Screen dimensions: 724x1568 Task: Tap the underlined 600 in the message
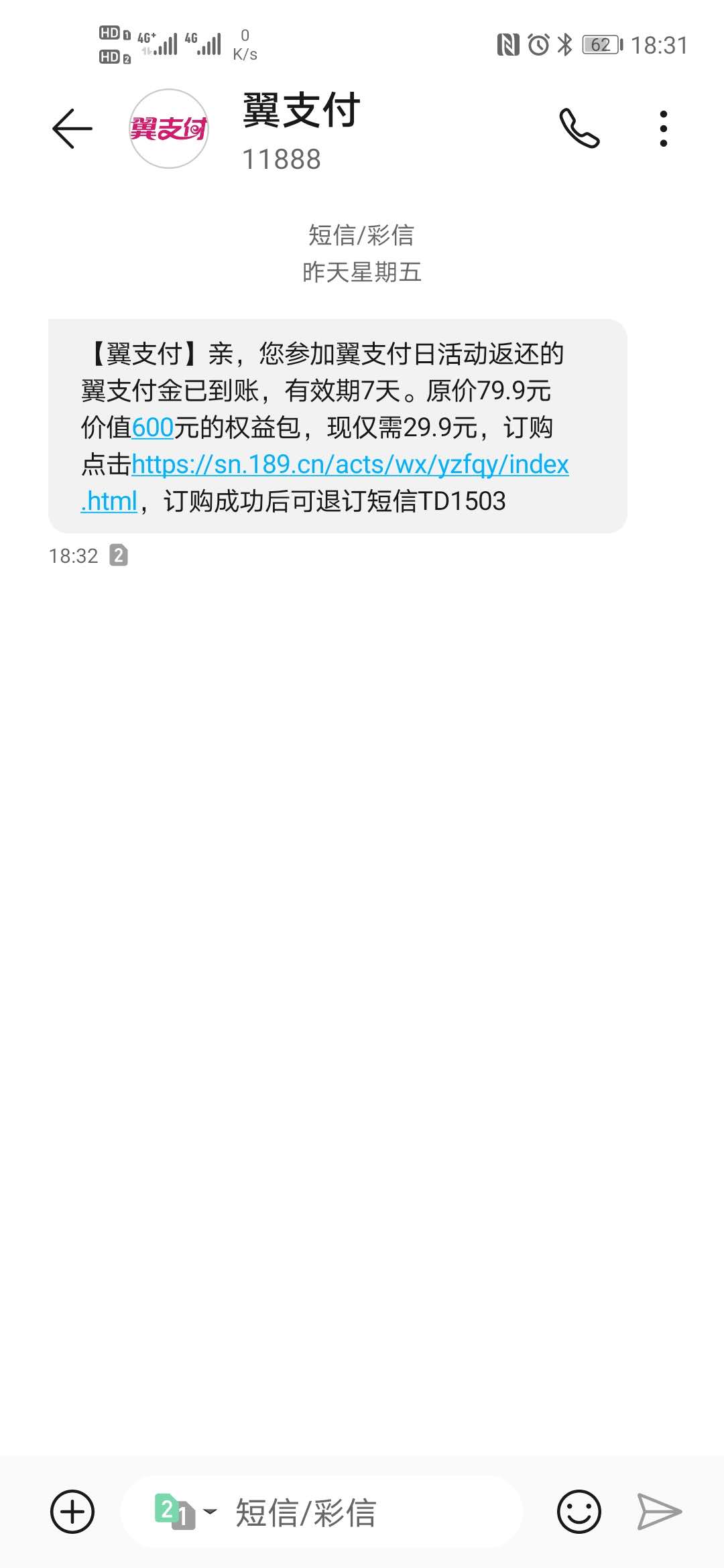tap(153, 428)
